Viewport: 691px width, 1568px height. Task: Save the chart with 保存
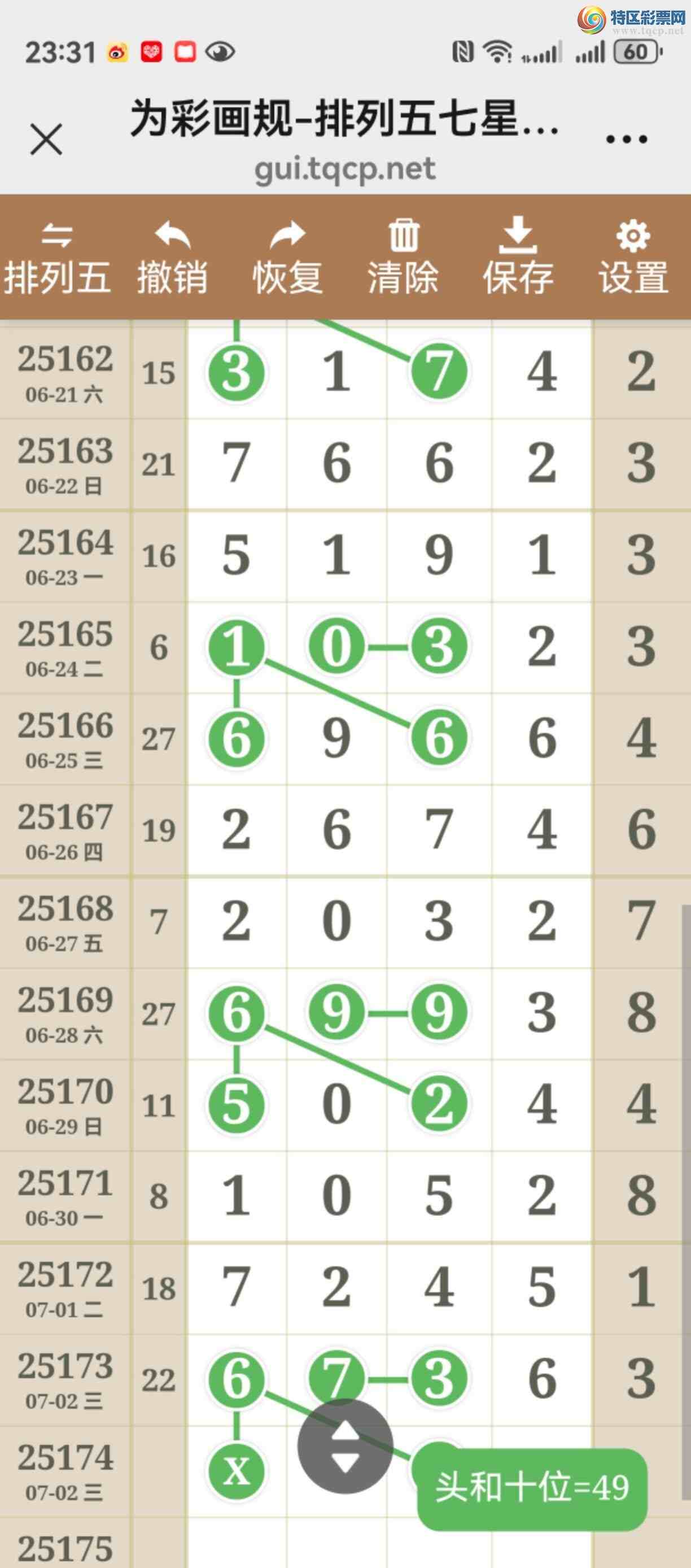click(x=518, y=258)
